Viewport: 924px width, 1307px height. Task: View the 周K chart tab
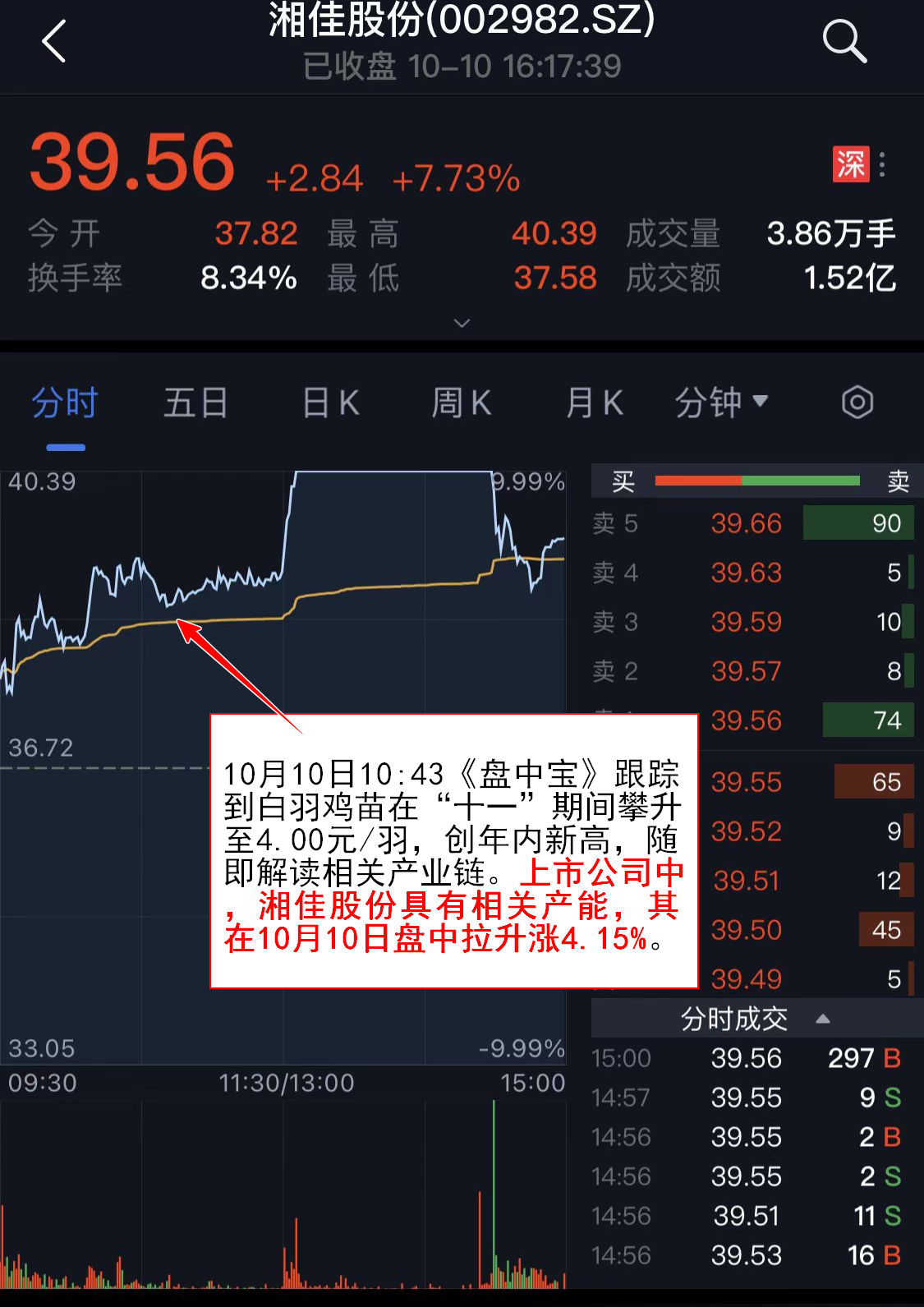(x=462, y=403)
